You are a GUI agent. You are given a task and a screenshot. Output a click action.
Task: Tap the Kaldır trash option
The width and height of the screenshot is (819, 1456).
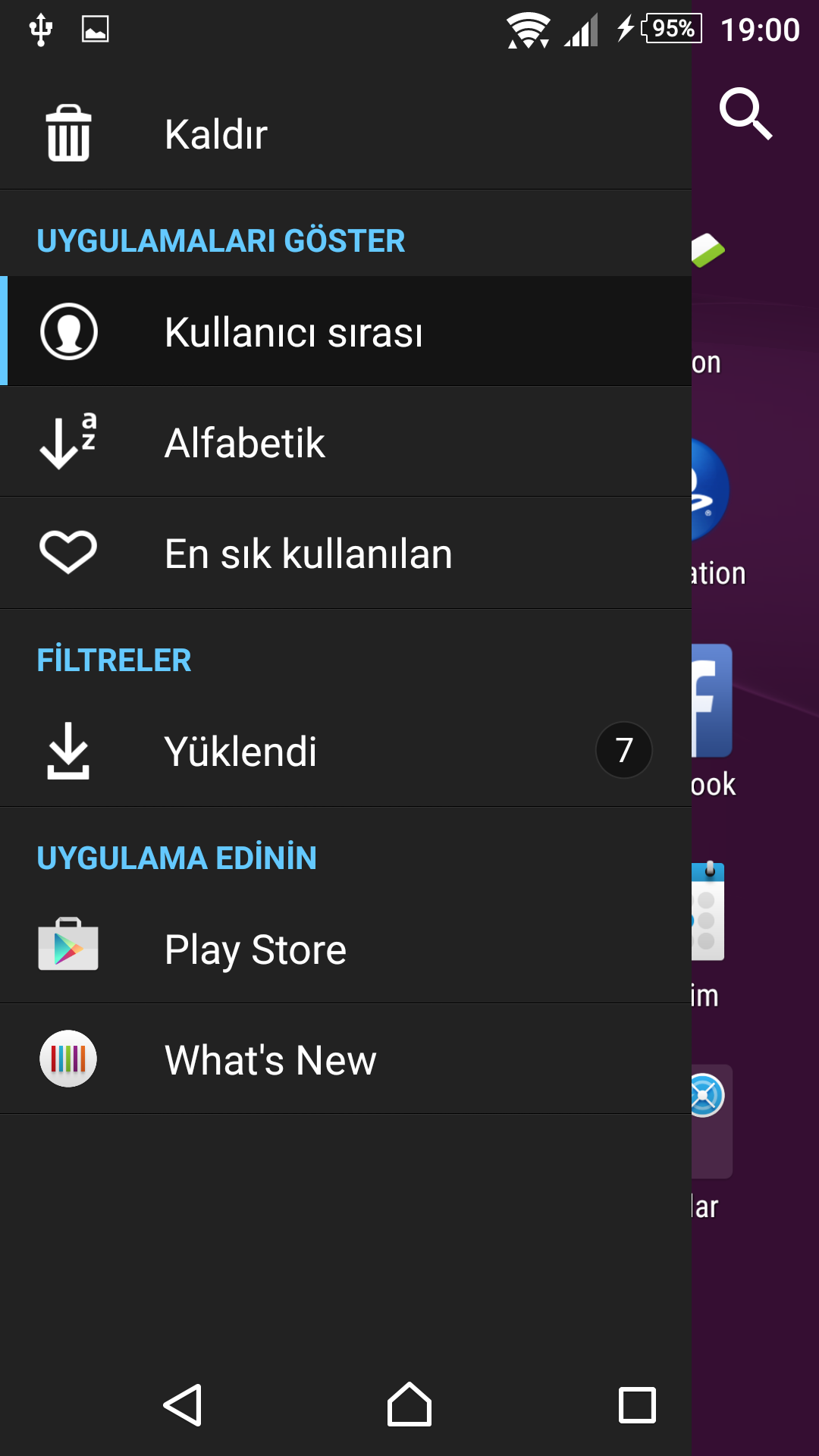point(345,134)
